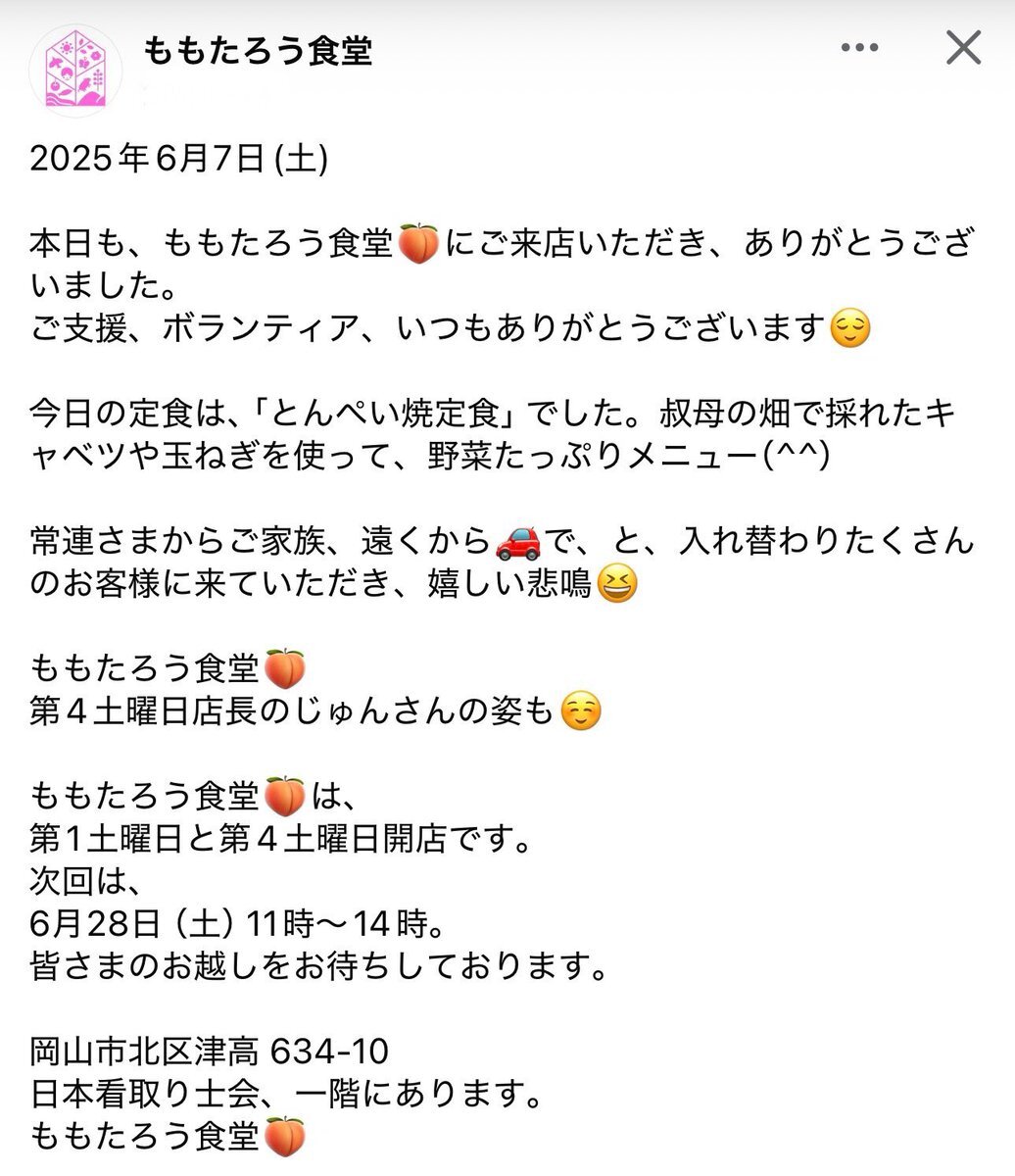Open the three-dot options menu

point(859,48)
